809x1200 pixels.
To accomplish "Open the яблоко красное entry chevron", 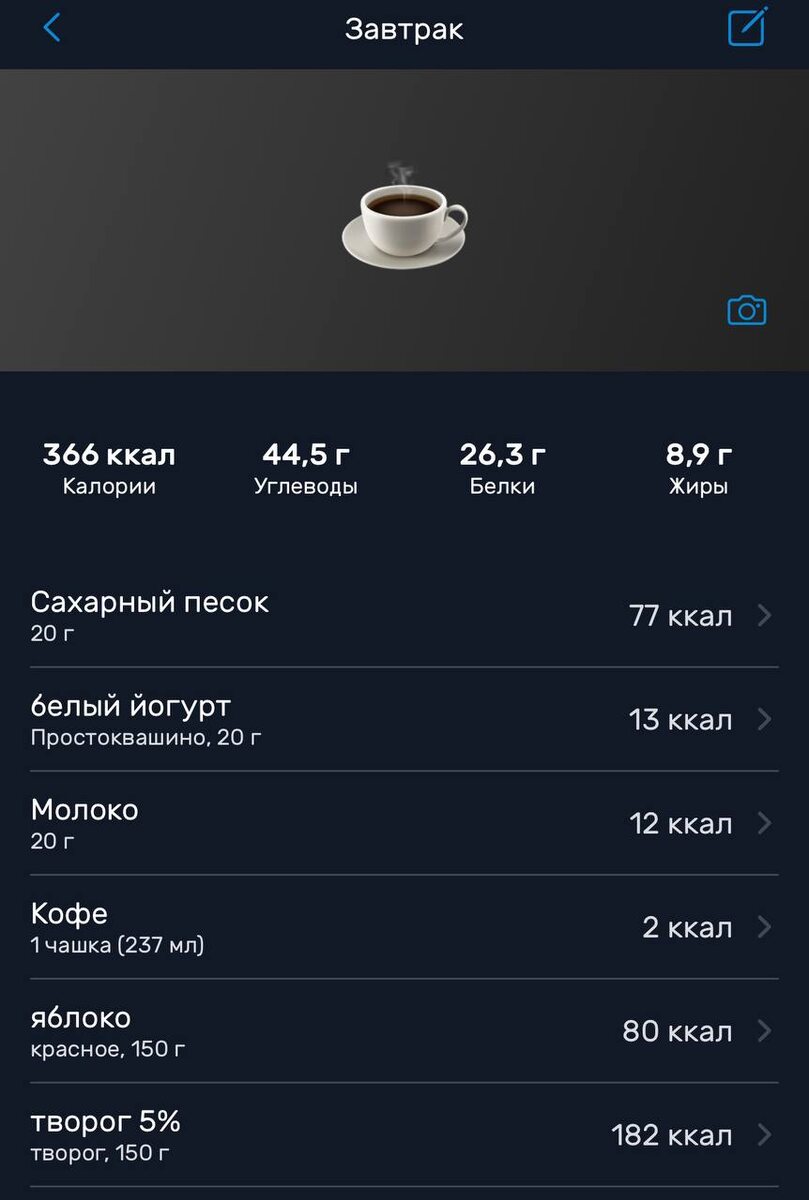I will click(x=765, y=1031).
